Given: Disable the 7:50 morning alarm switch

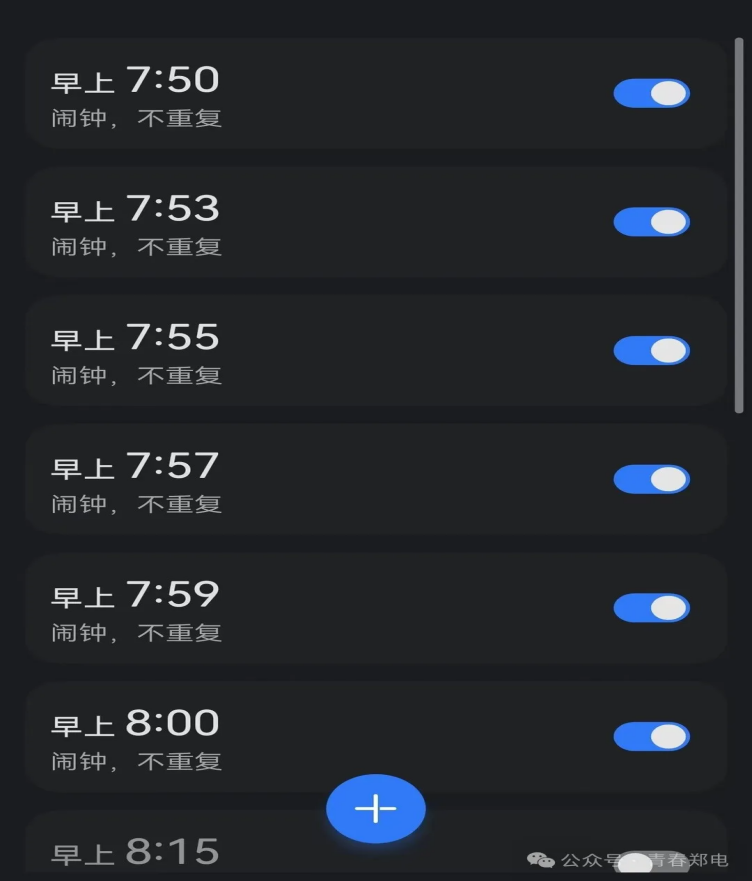Looking at the screenshot, I should tap(651, 93).
